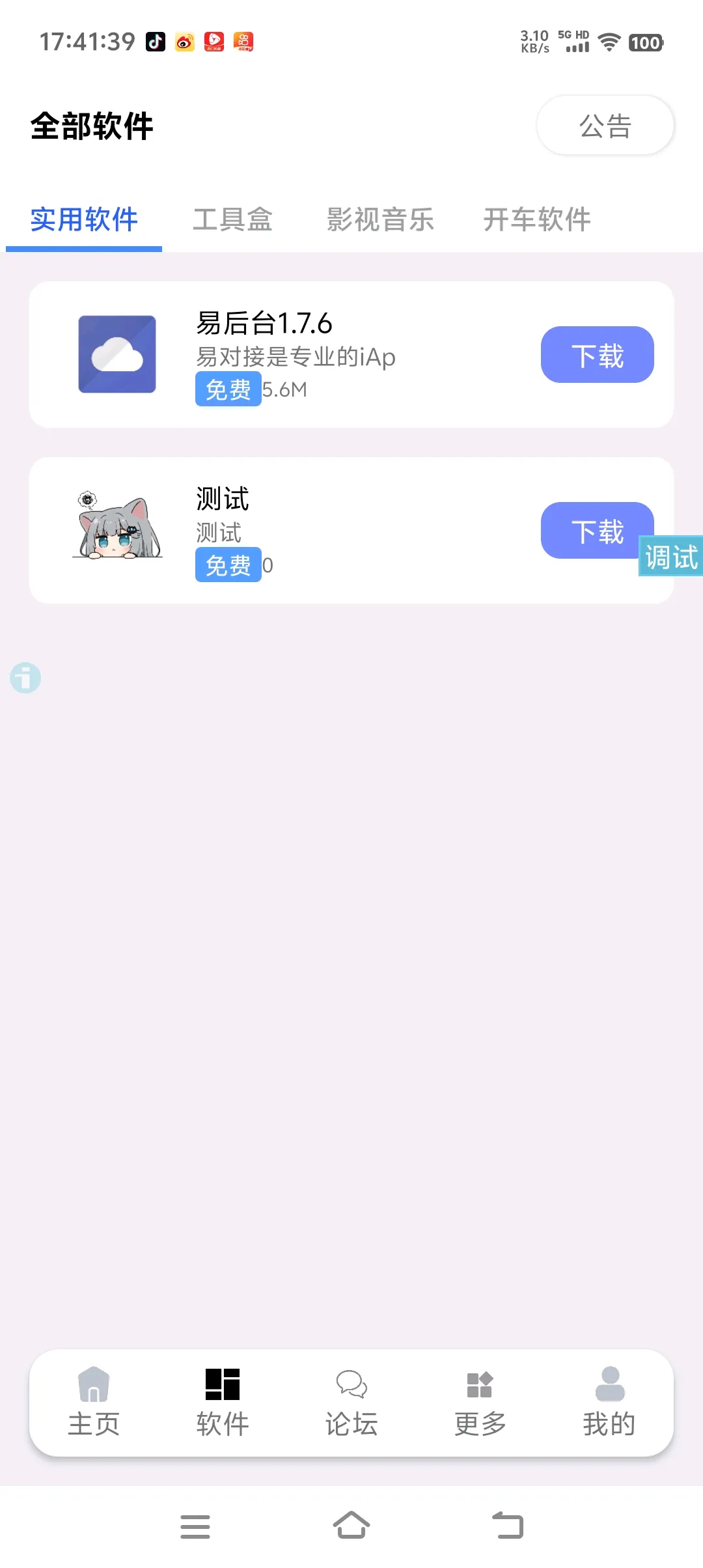Open the floating info icon
Image resolution: width=703 pixels, height=1568 pixels.
pyautogui.click(x=25, y=678)
